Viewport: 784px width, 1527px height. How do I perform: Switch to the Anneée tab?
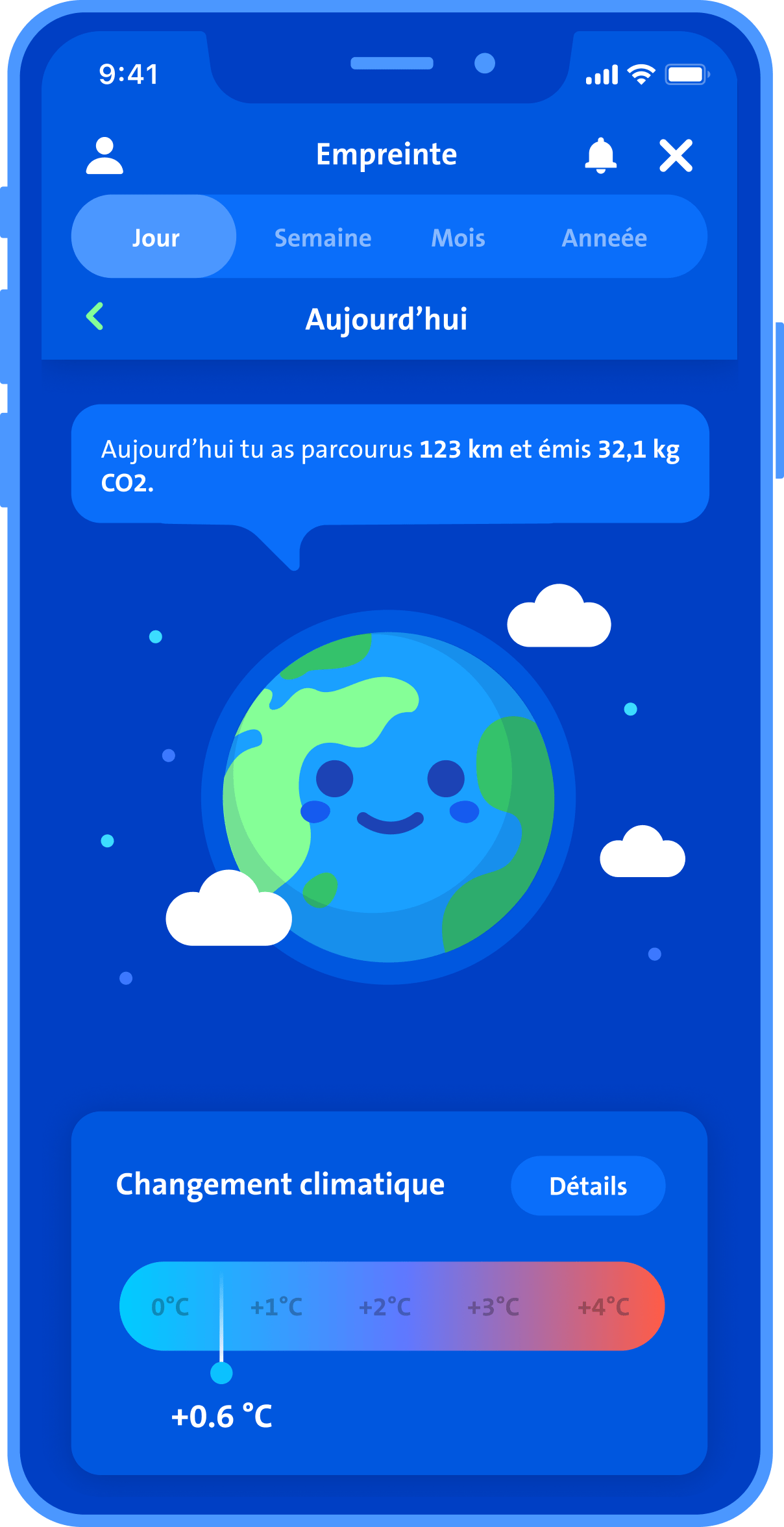pyautogui.click(x=604, y=238)
